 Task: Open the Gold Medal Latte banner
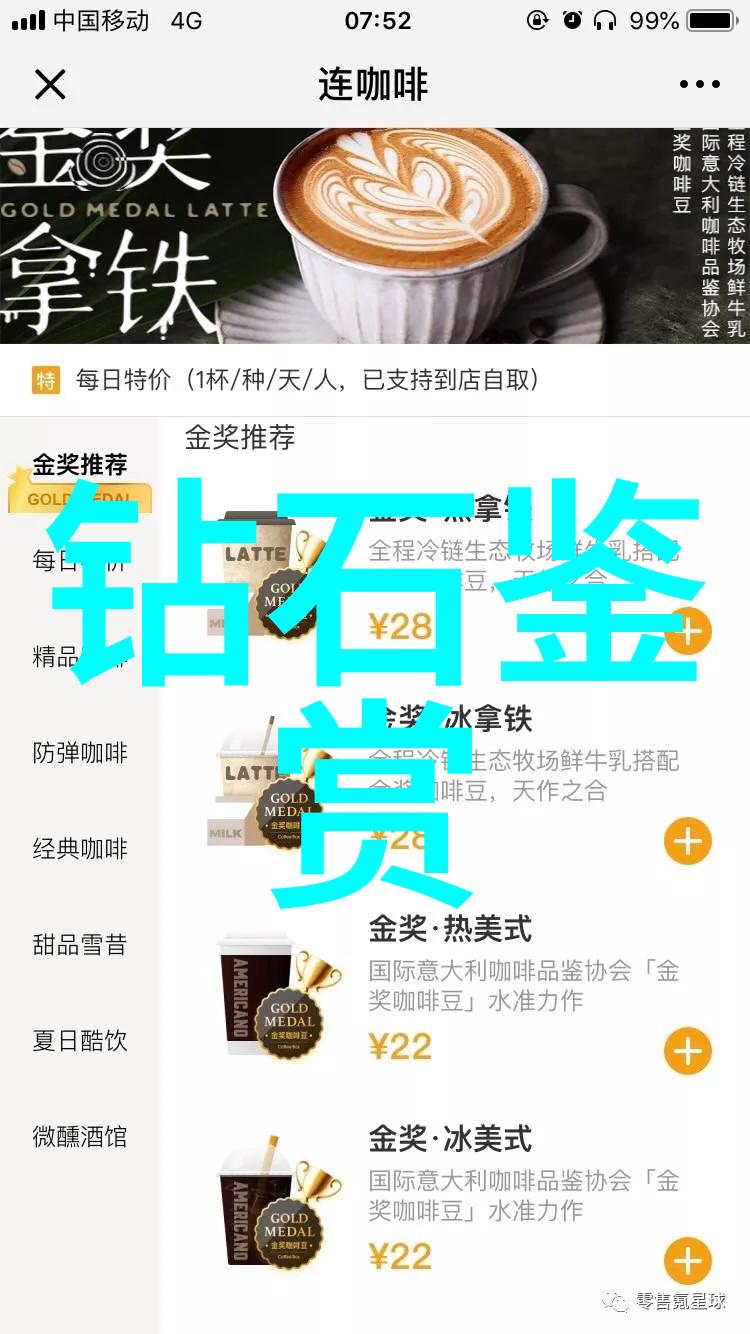[x=374, y=235]
